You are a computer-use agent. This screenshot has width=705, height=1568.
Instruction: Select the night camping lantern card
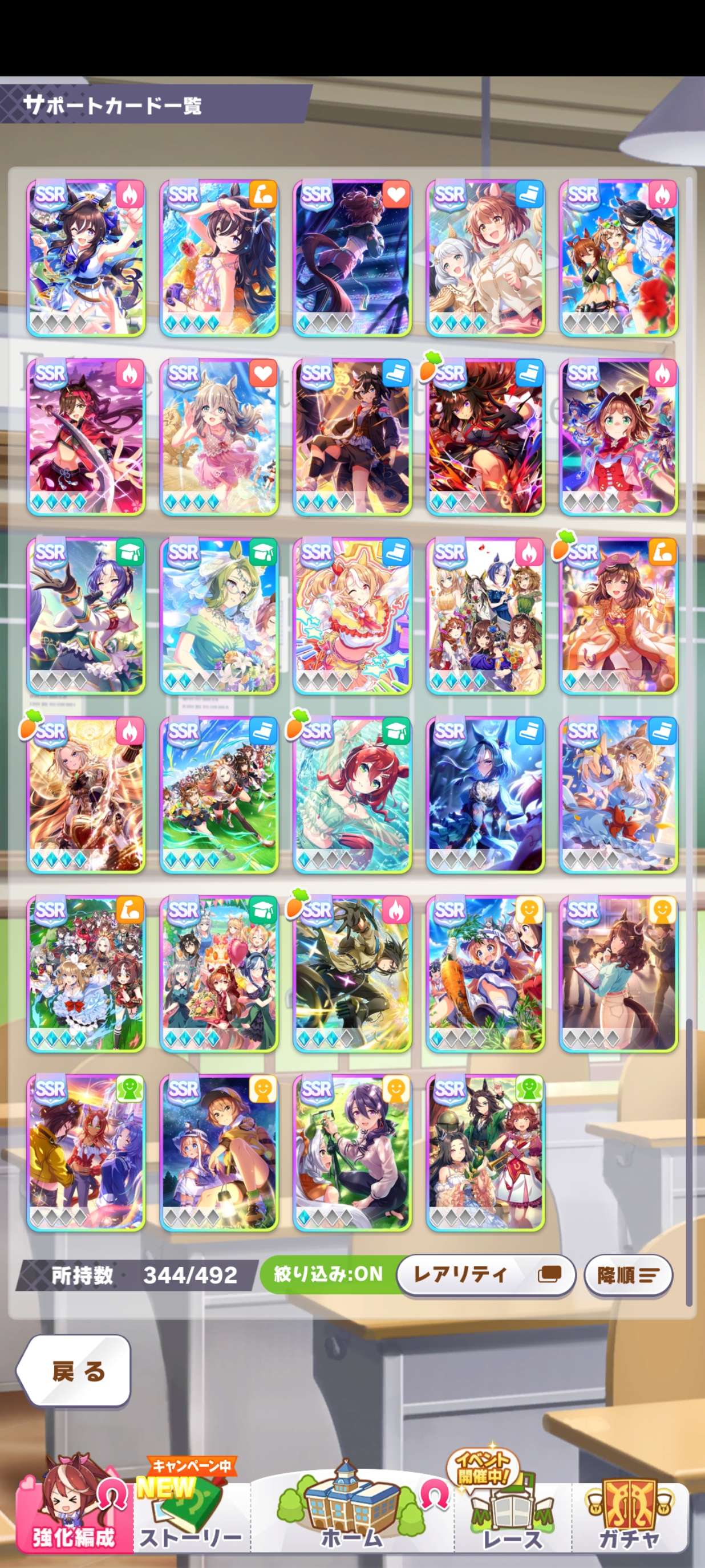coord(219,1153)
